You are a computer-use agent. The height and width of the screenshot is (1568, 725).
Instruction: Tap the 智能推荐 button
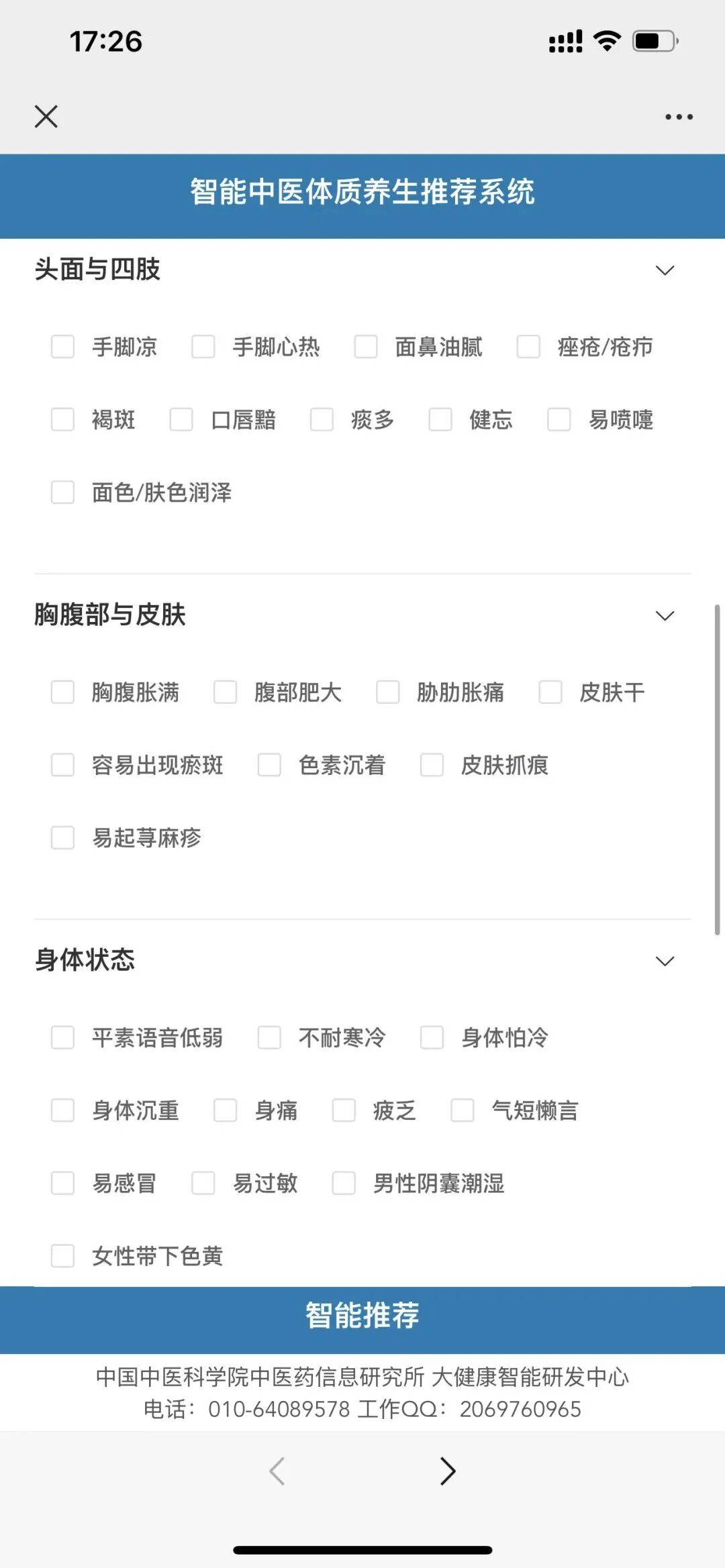[362, 1316]
